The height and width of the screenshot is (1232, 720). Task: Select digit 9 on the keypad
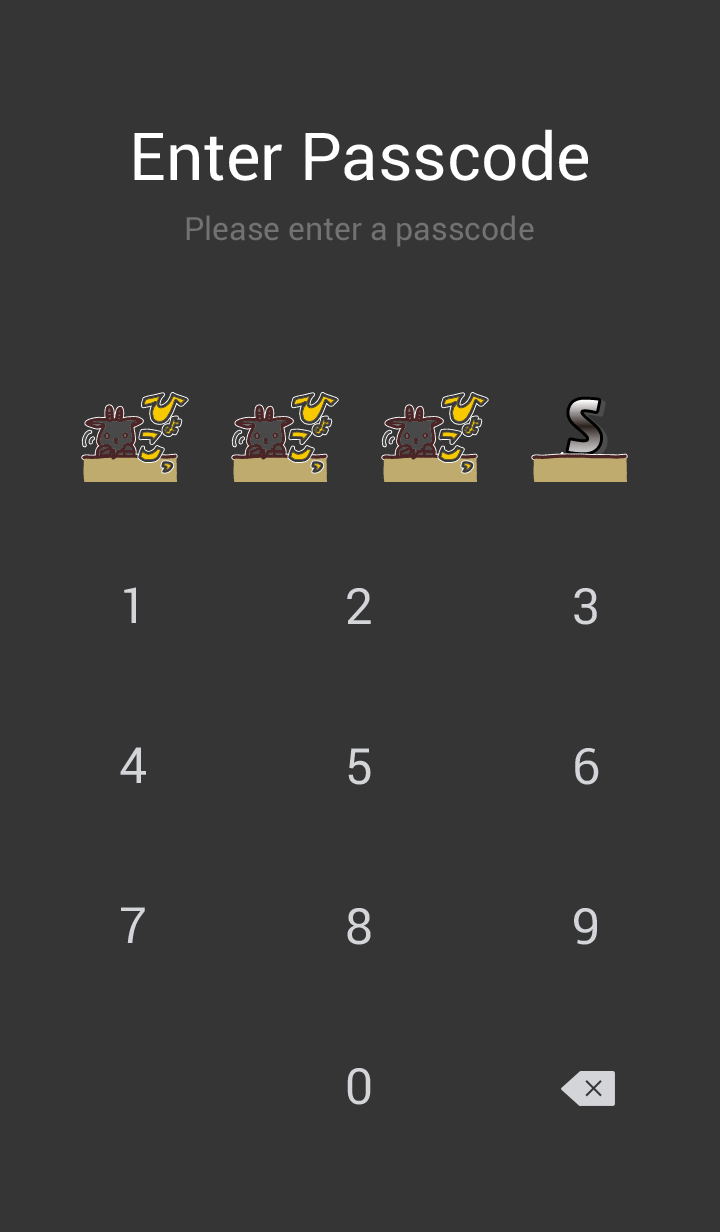(586, 927)
